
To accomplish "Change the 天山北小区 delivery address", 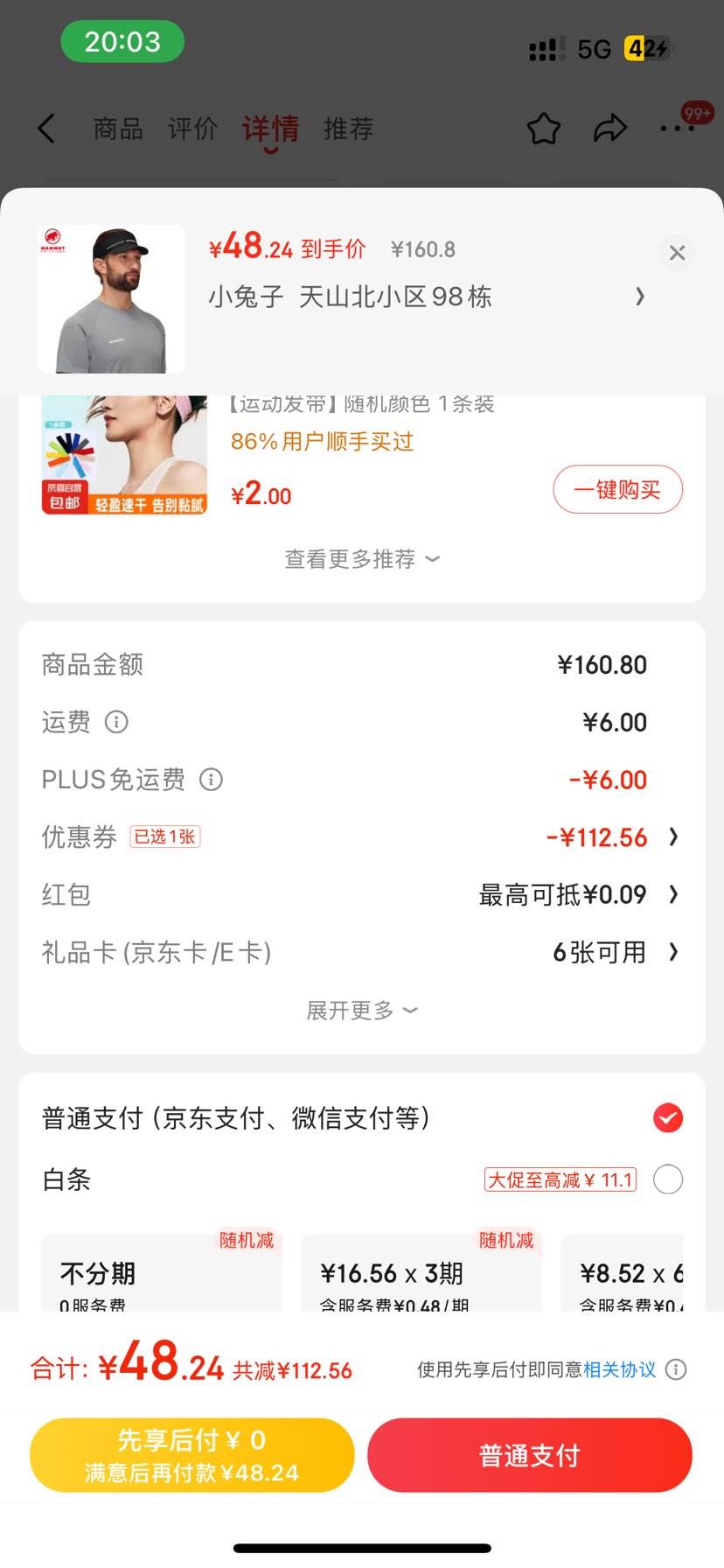I will tap(425, 297).
